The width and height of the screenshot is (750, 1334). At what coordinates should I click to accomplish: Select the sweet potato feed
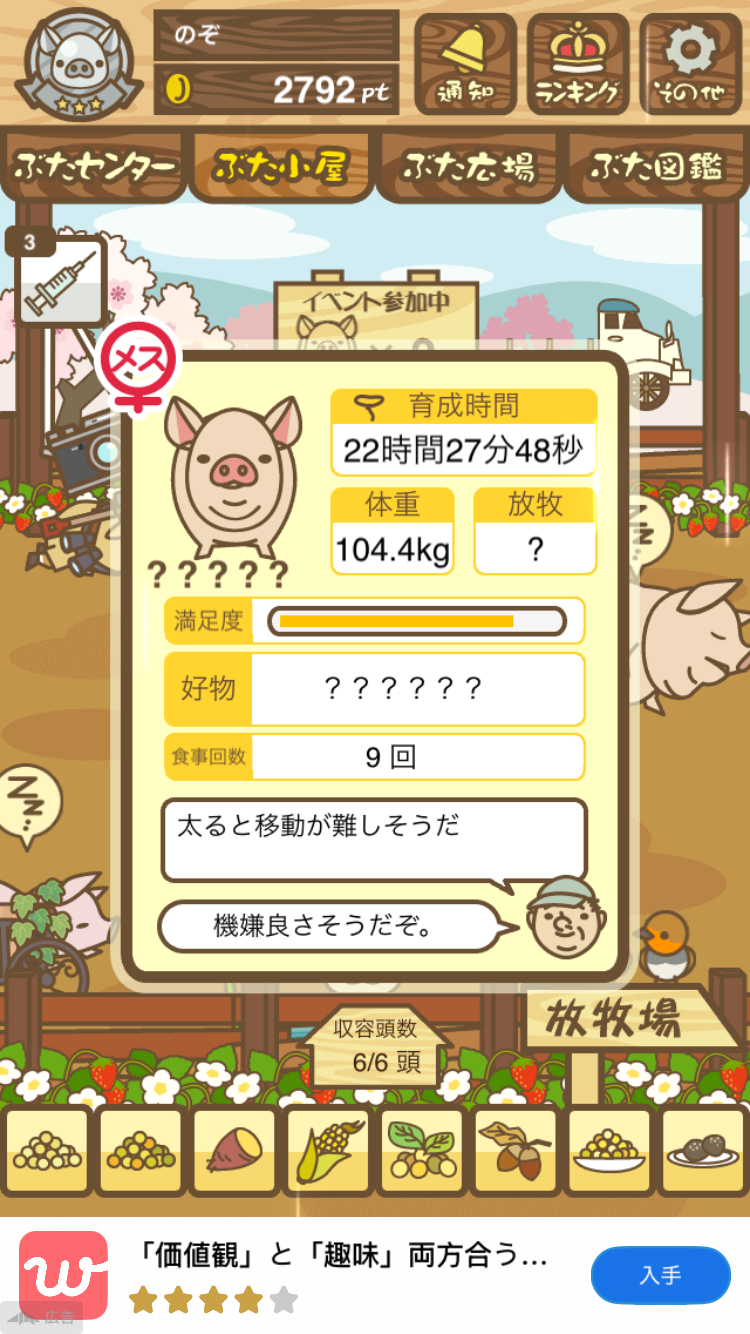(x=233, y=1150)
